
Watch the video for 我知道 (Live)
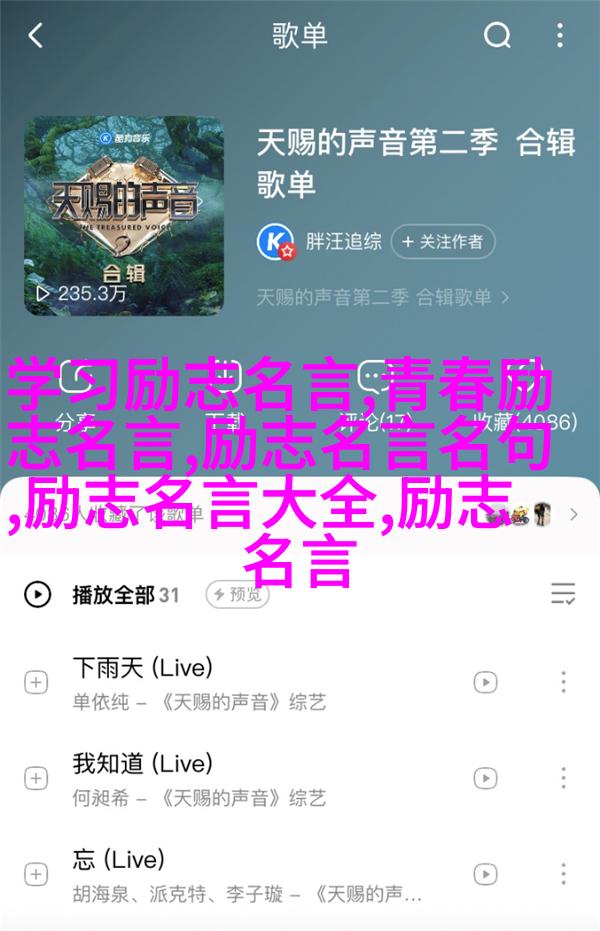tap(485, 777)
